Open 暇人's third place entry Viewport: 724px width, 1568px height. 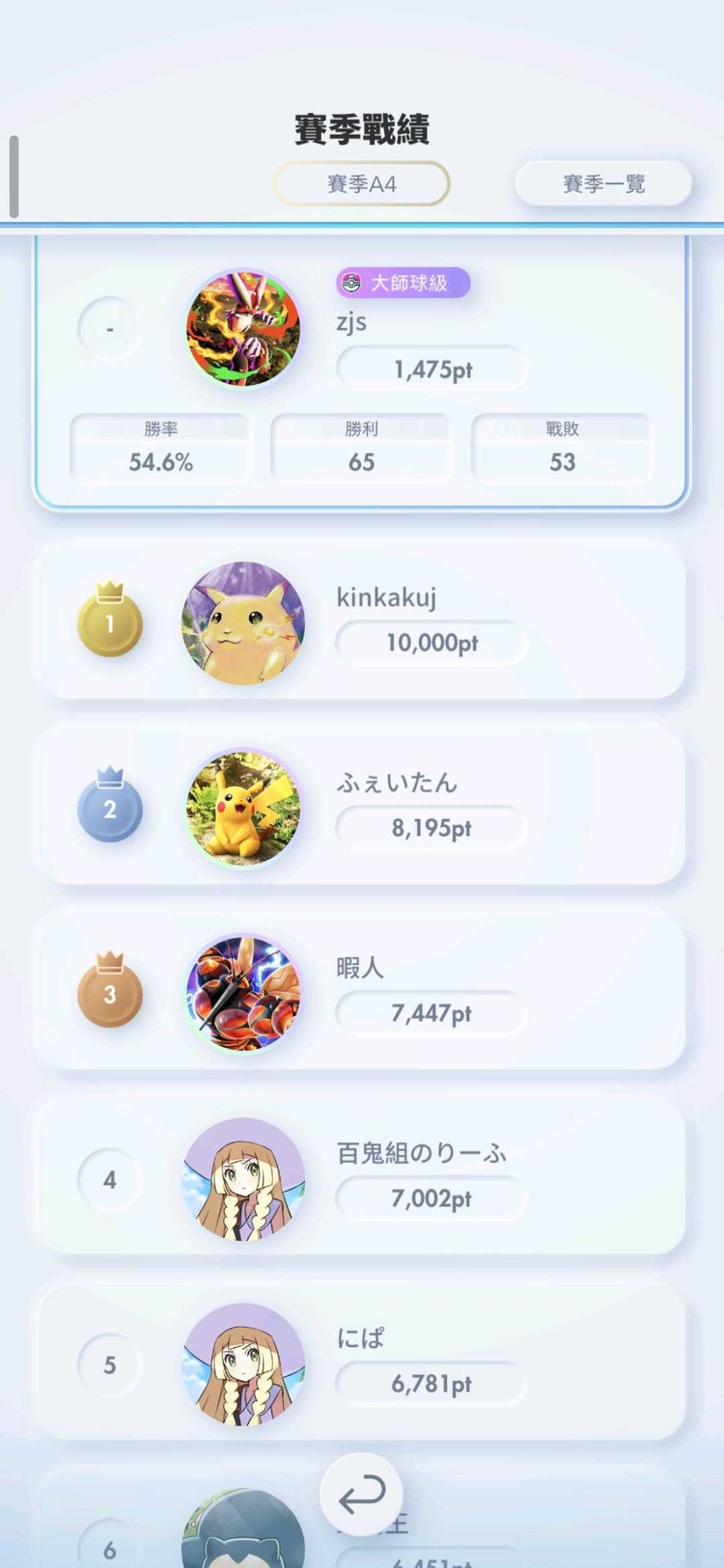[360, 992]
